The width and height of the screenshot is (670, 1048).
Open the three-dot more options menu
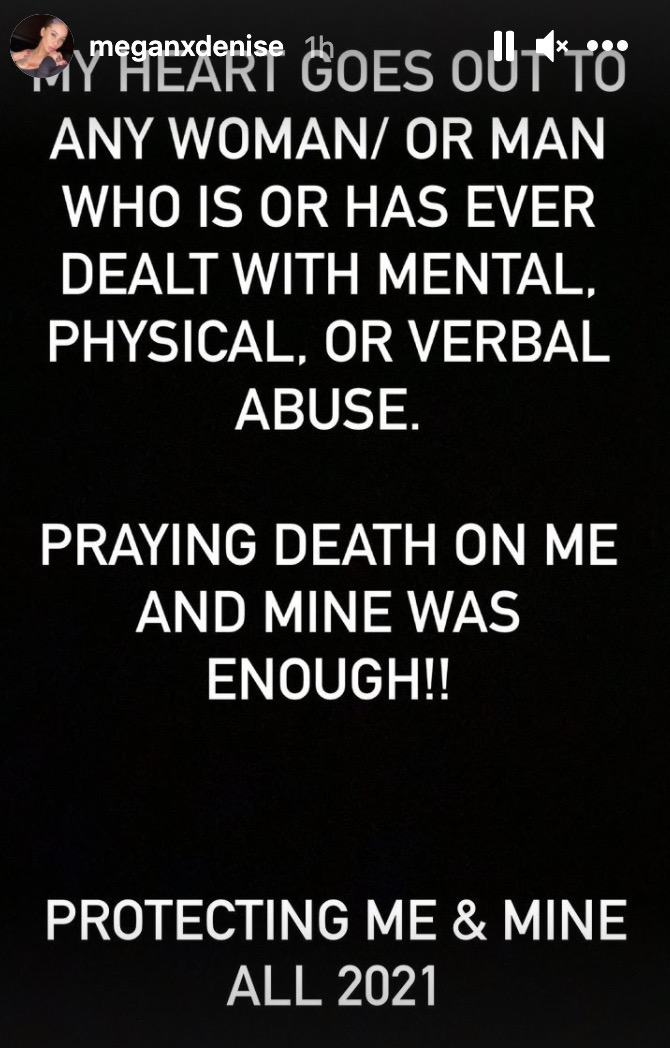pos(609,45)
